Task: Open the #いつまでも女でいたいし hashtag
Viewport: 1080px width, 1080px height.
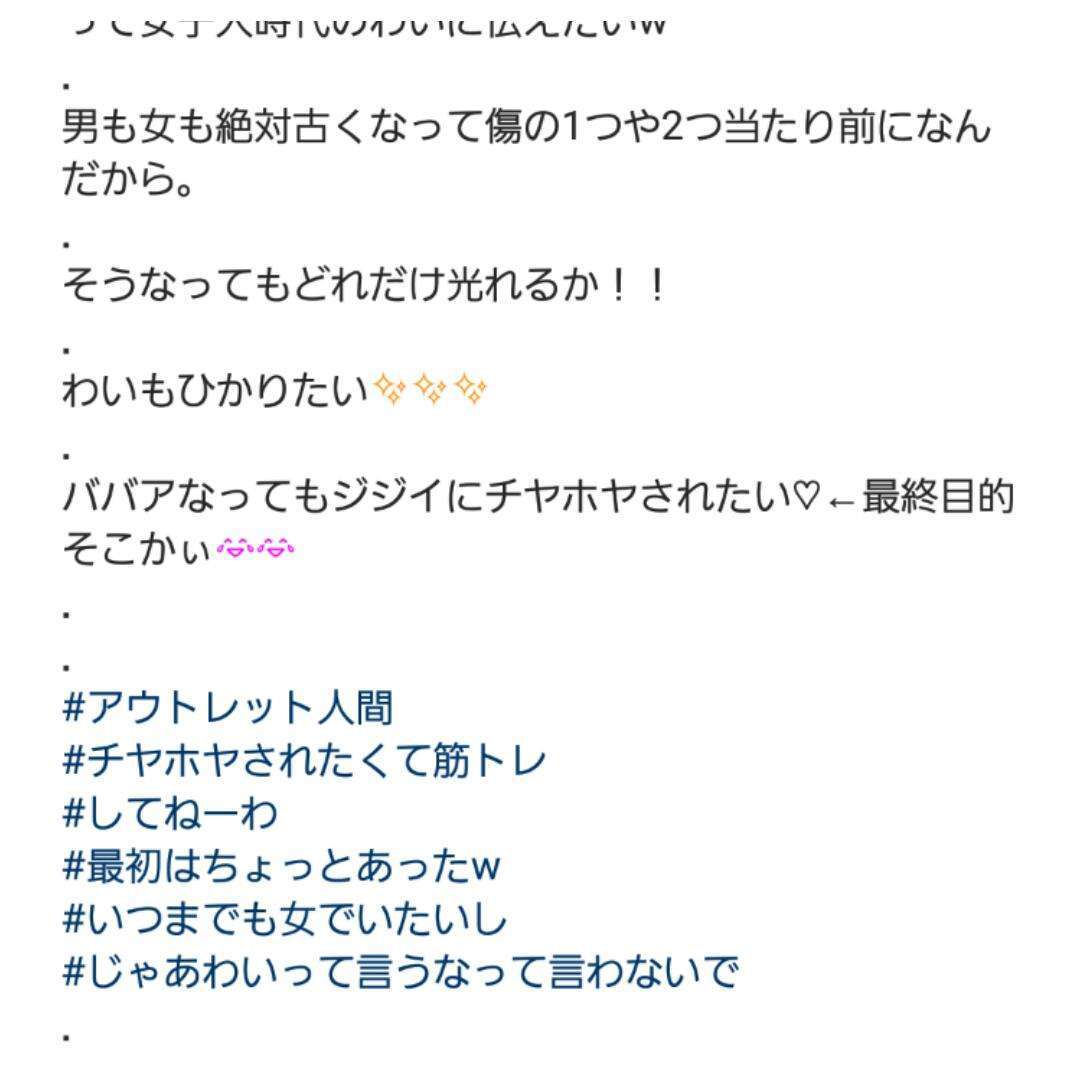Action: (x=284, y=920)
